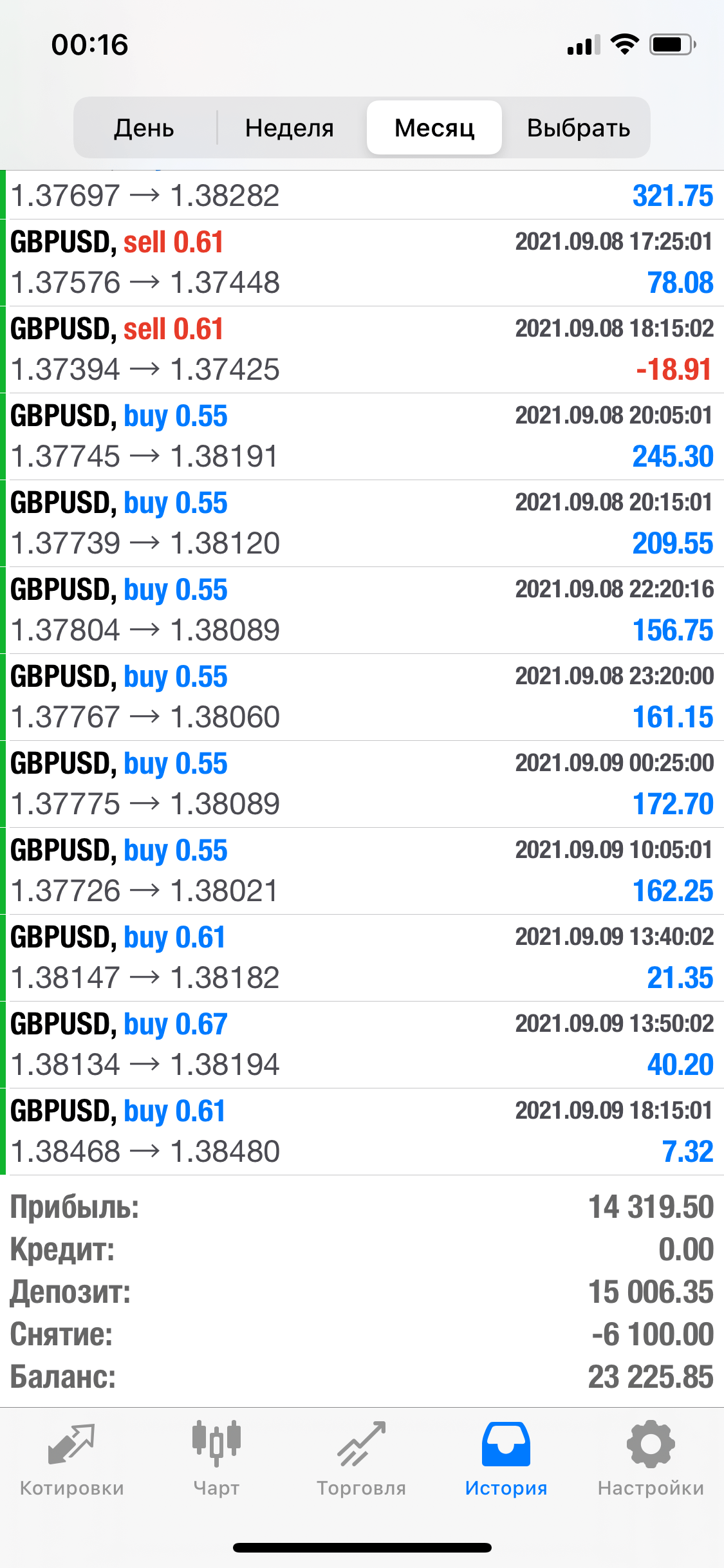The width and height of the screenshot is (724, 1568).
Task: Tap the GBPUSD buy trade with profit 245.30
Action: point(362,436)
